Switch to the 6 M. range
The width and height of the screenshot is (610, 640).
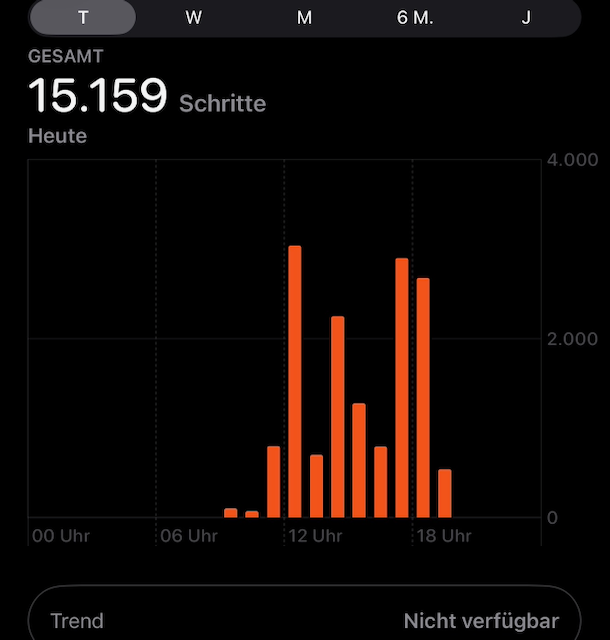tap(415, 18)
